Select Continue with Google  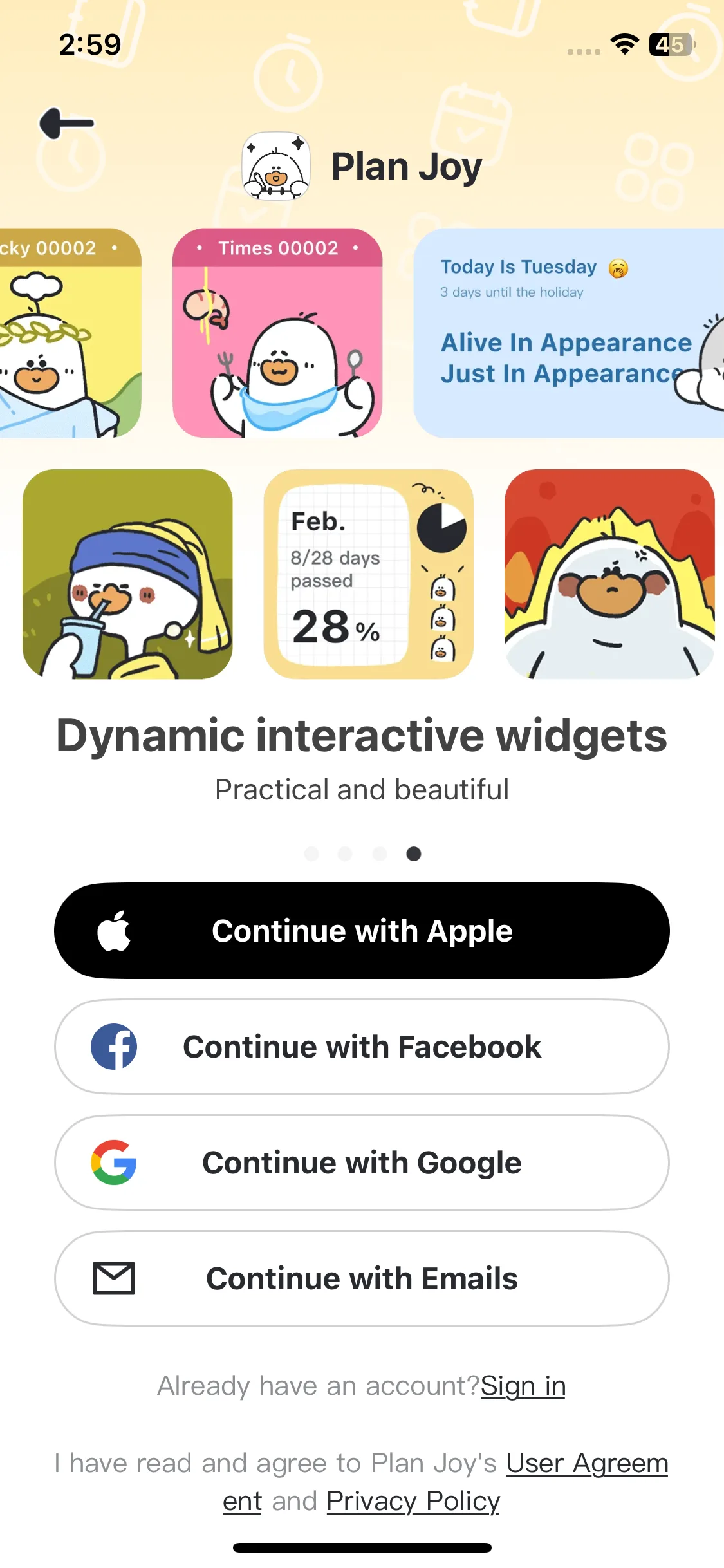click(362, 1162)
